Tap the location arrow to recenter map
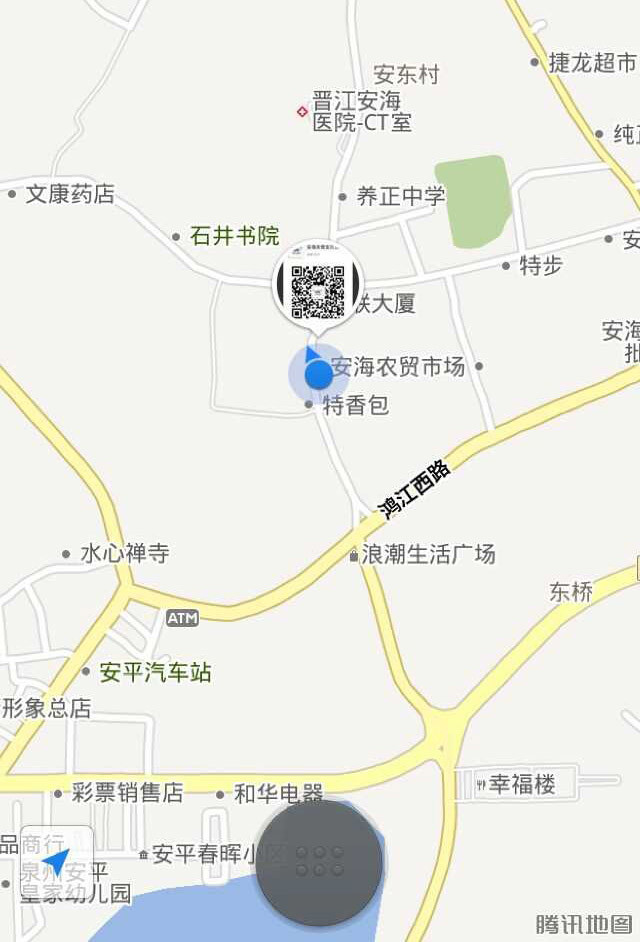Screen dimensions: 640x942 pos(57,861)
